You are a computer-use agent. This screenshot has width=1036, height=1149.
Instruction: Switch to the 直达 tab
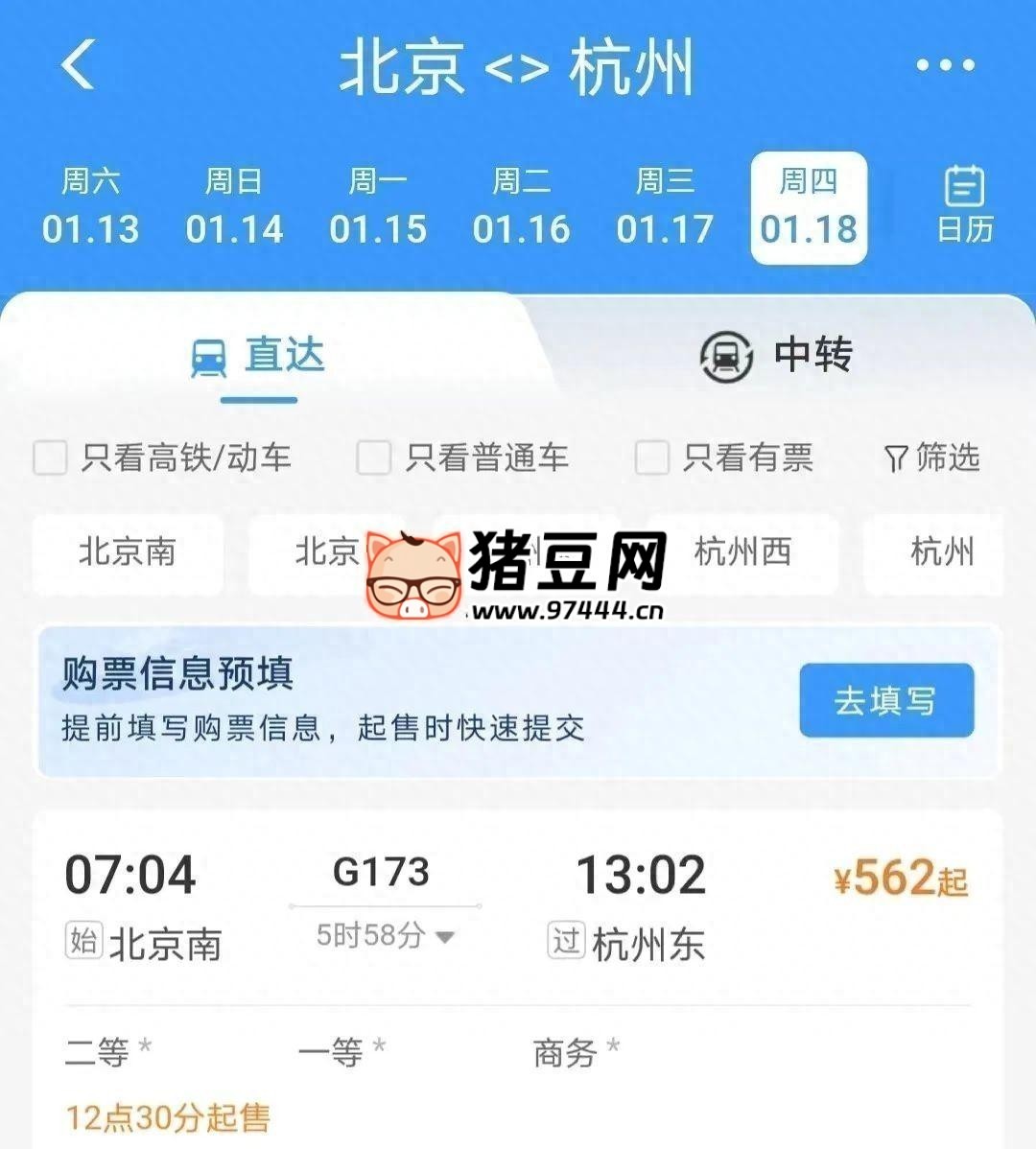(x=259, y=356)
